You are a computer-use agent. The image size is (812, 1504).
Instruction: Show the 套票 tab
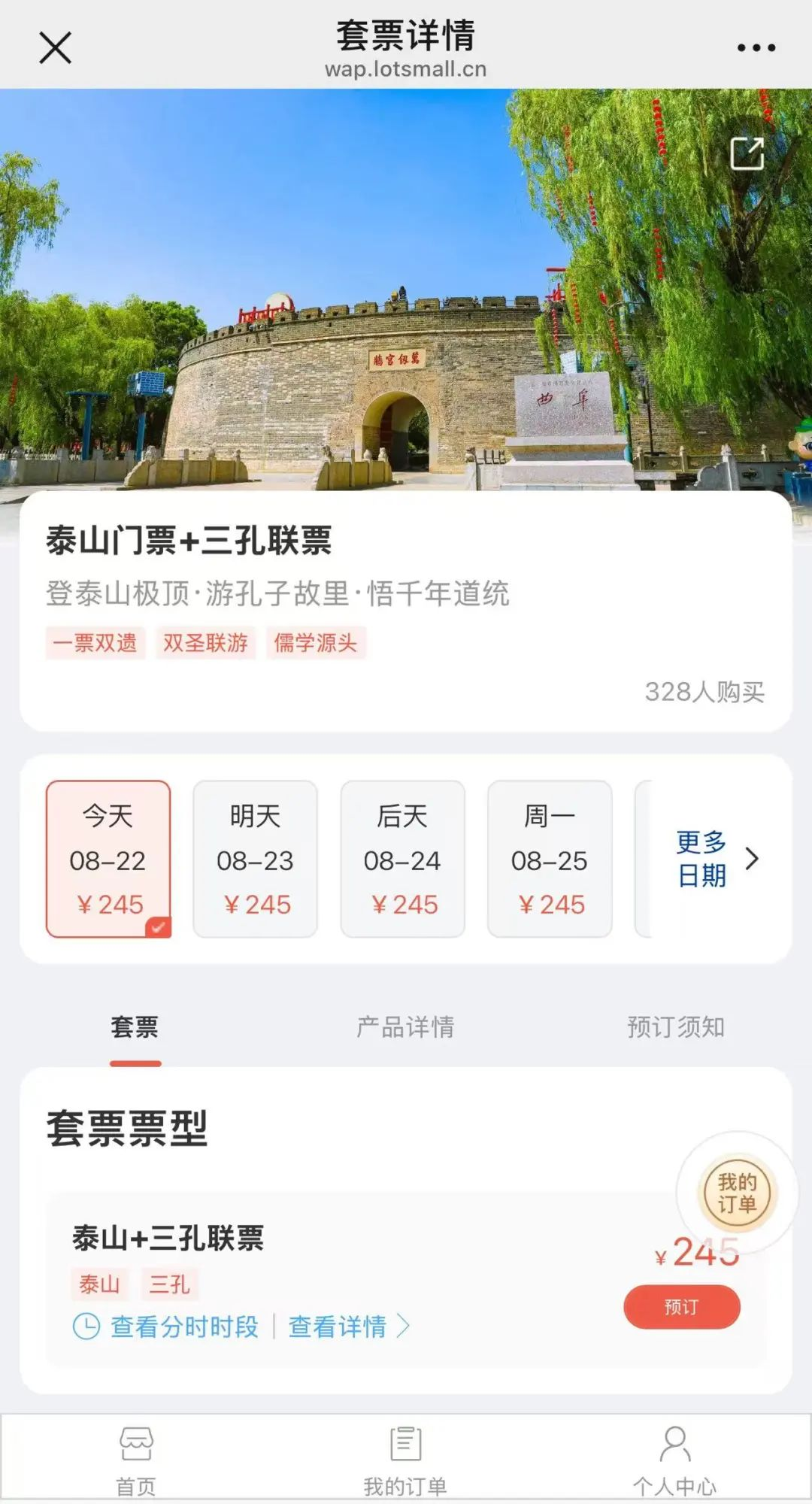(x=135, y=1027)
